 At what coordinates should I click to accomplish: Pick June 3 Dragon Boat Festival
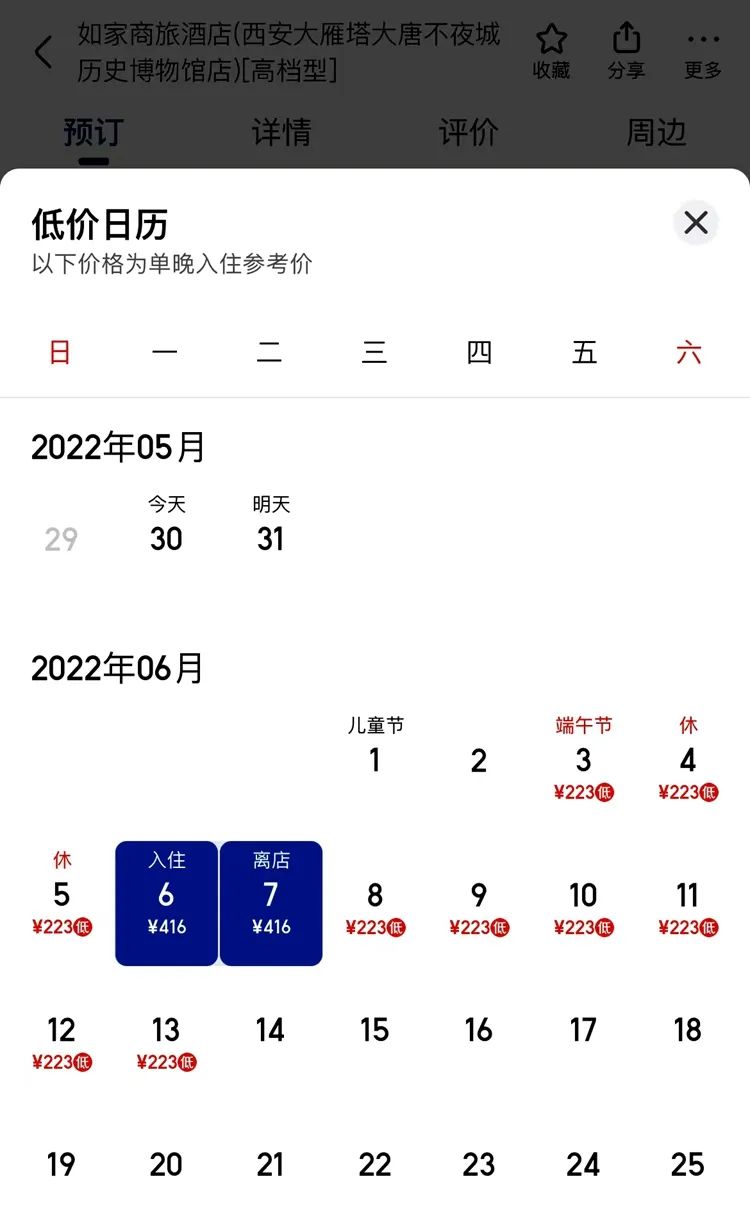[x=584, y=762]
